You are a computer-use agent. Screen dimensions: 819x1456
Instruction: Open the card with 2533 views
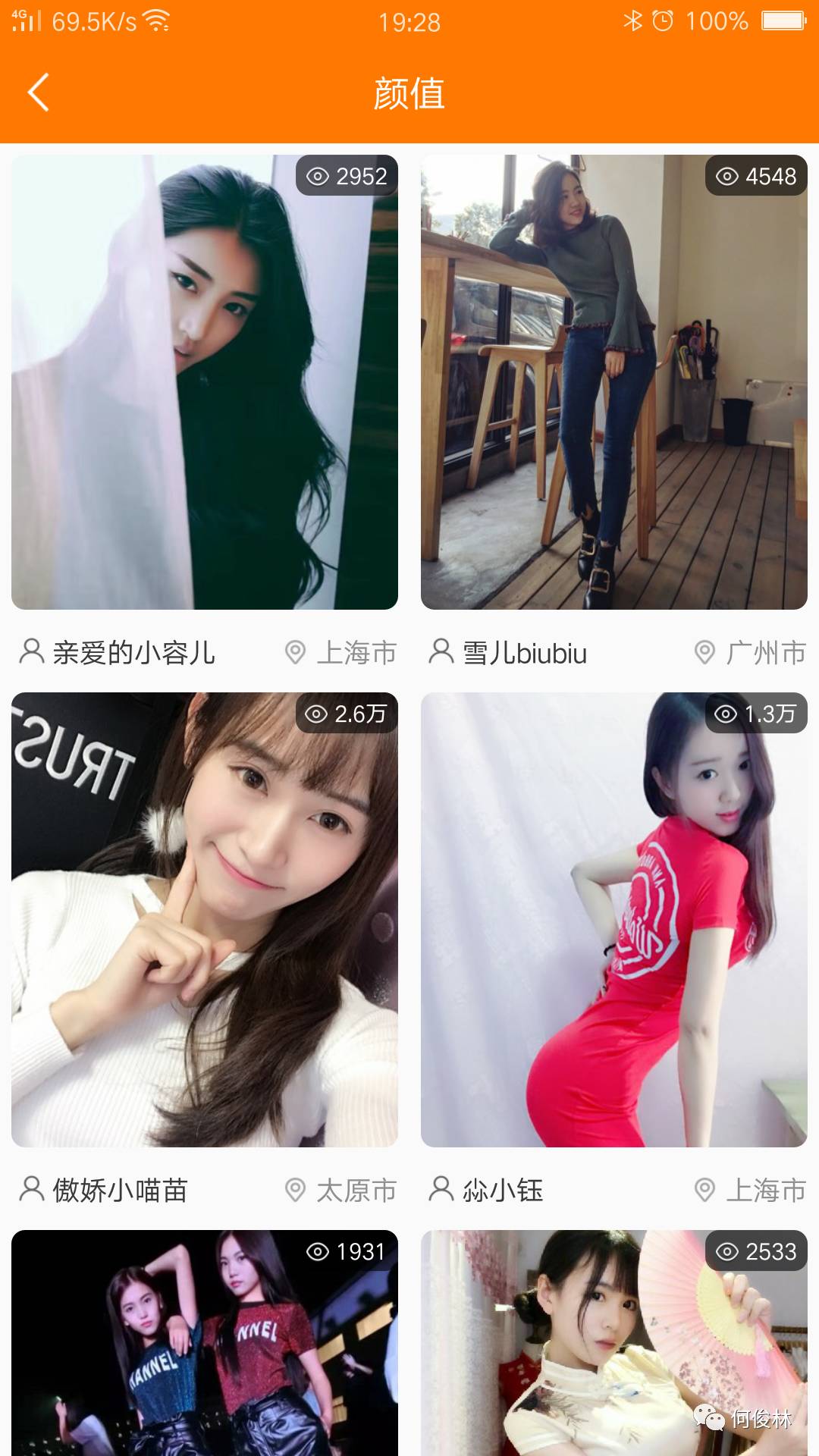(x=614, y=1343)
